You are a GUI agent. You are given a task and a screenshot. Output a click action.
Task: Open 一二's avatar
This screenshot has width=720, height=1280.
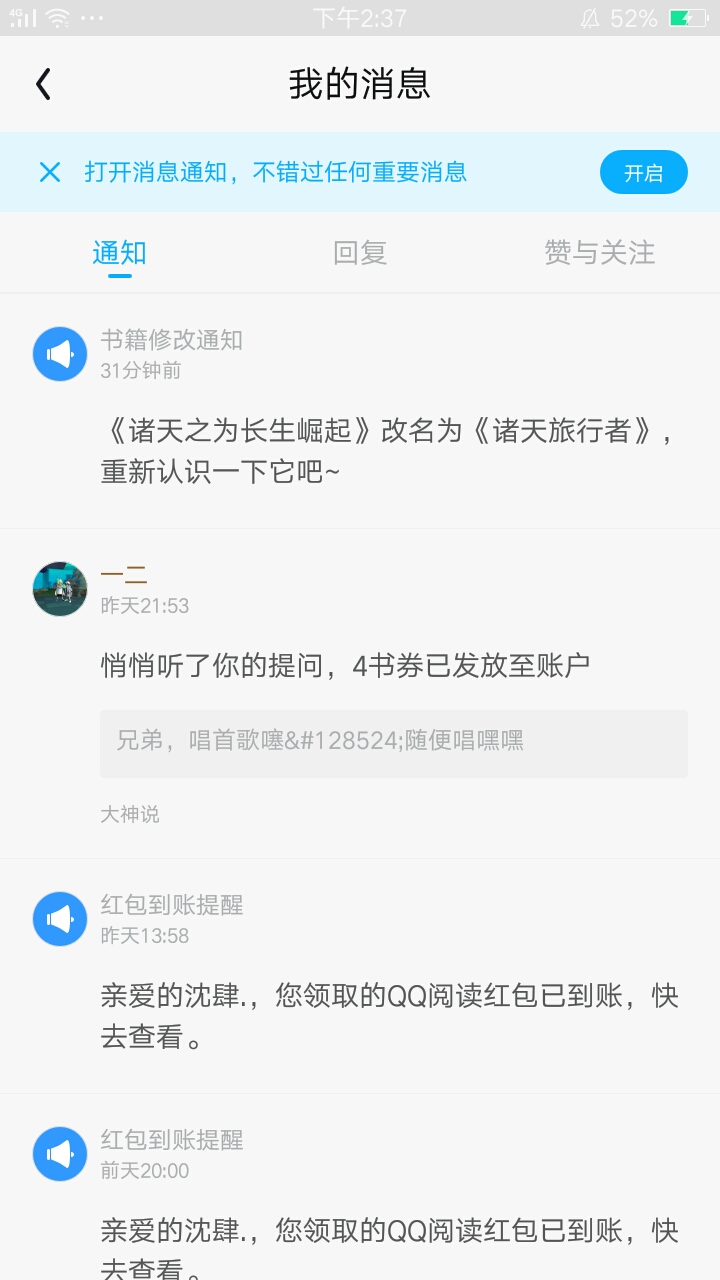pyautogui.click(x=60, y=589)
